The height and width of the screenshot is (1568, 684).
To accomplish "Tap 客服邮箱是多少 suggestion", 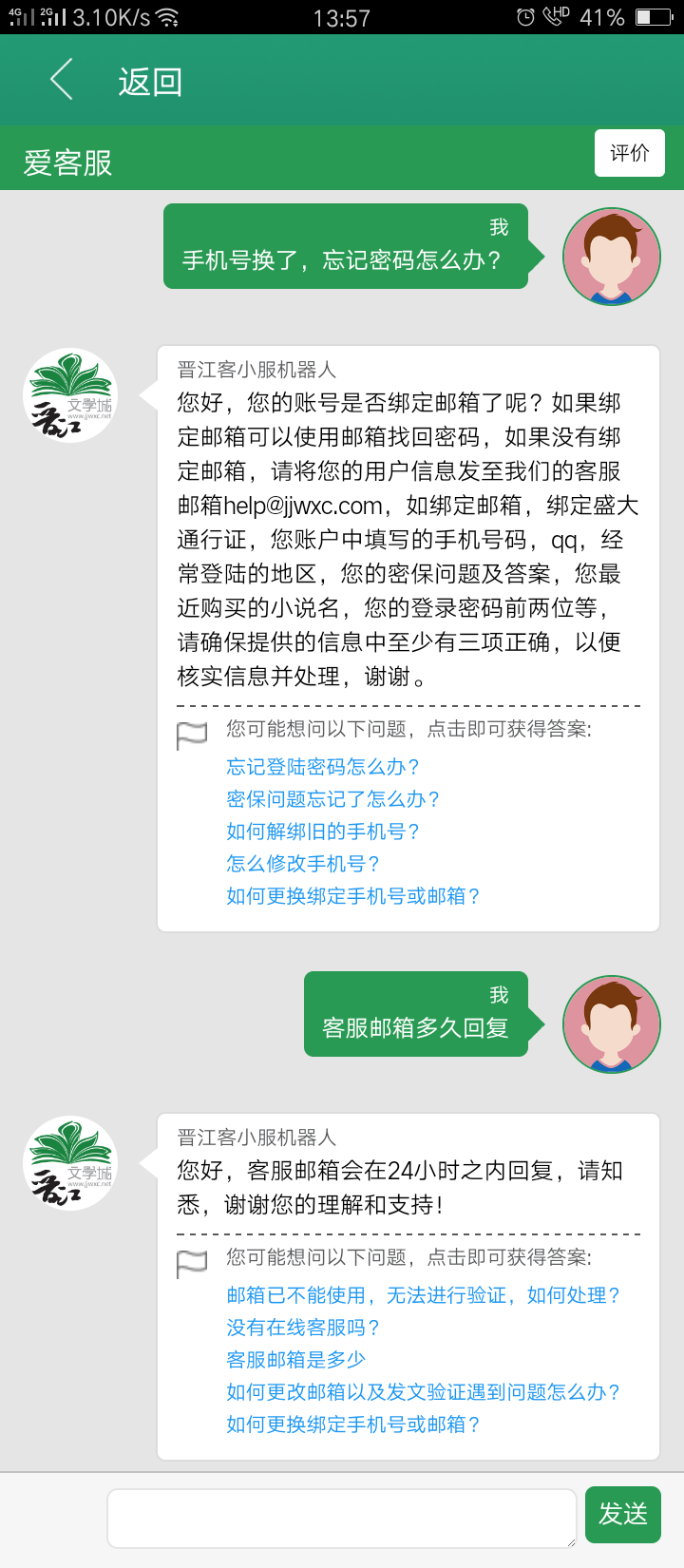I will tap(295, 1360).
